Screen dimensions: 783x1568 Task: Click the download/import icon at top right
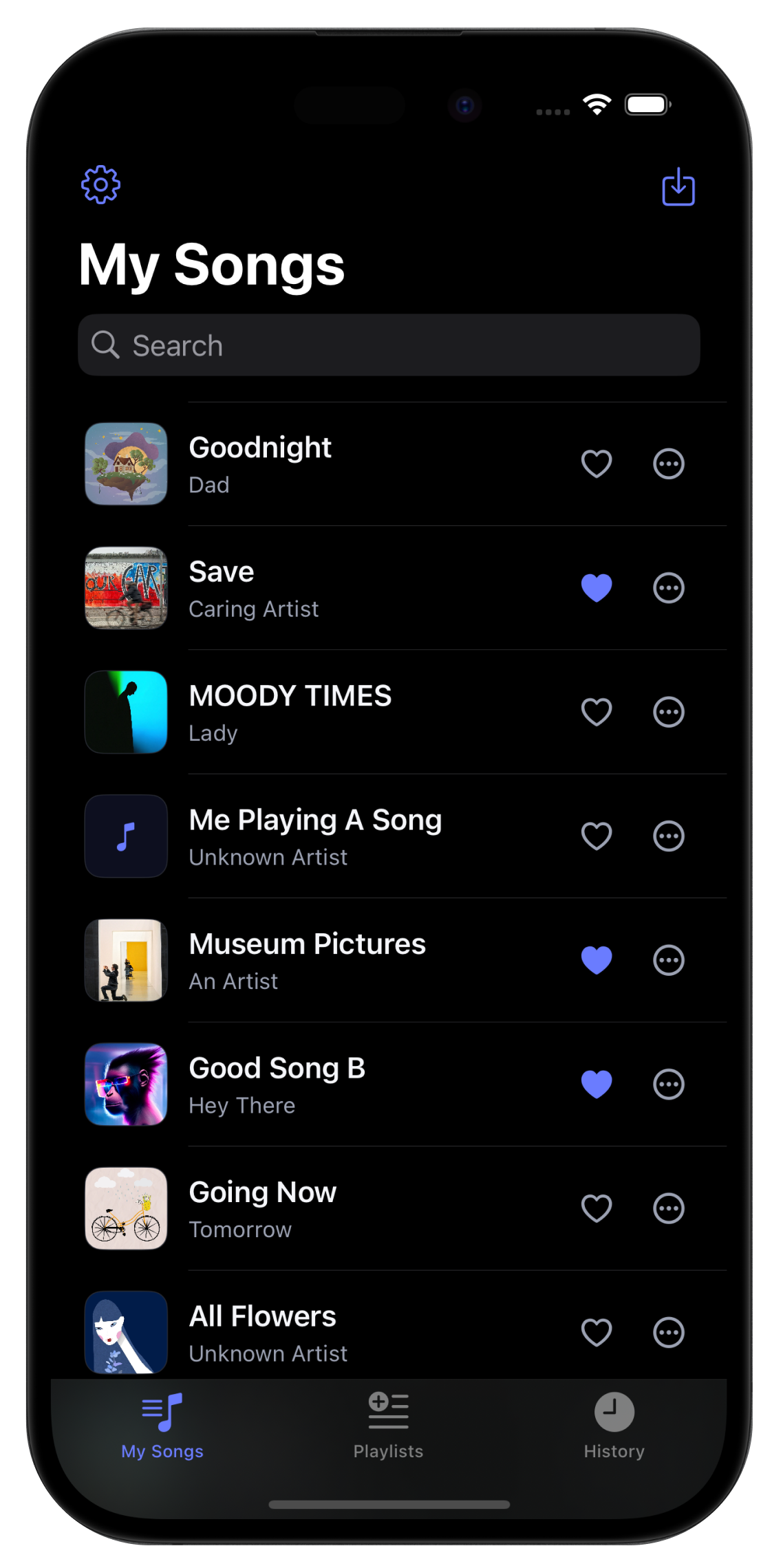(x=678, y=188)
